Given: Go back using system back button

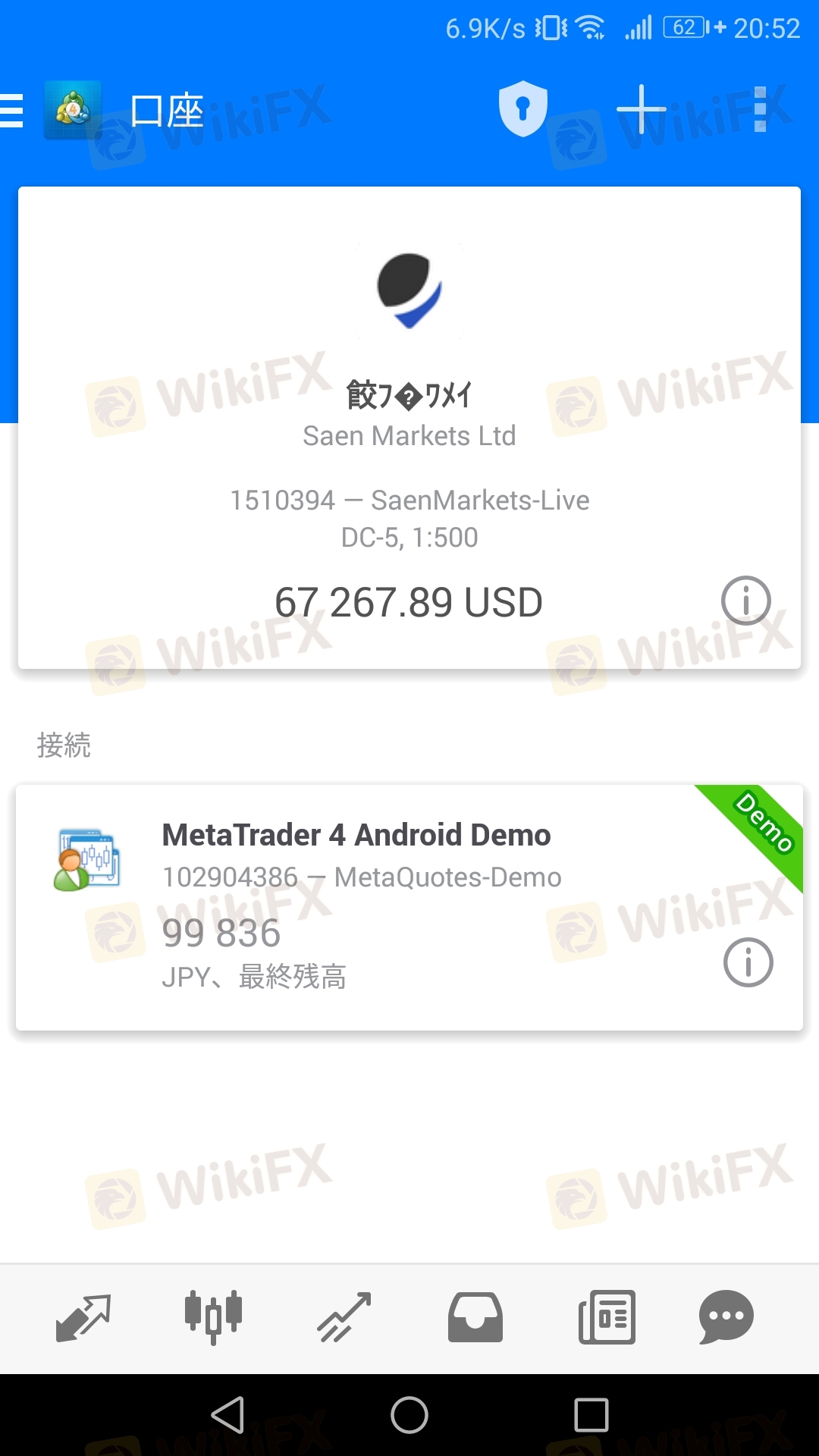Looking at the screenshot, I should pyautogui.click(x=228, y=1415).
